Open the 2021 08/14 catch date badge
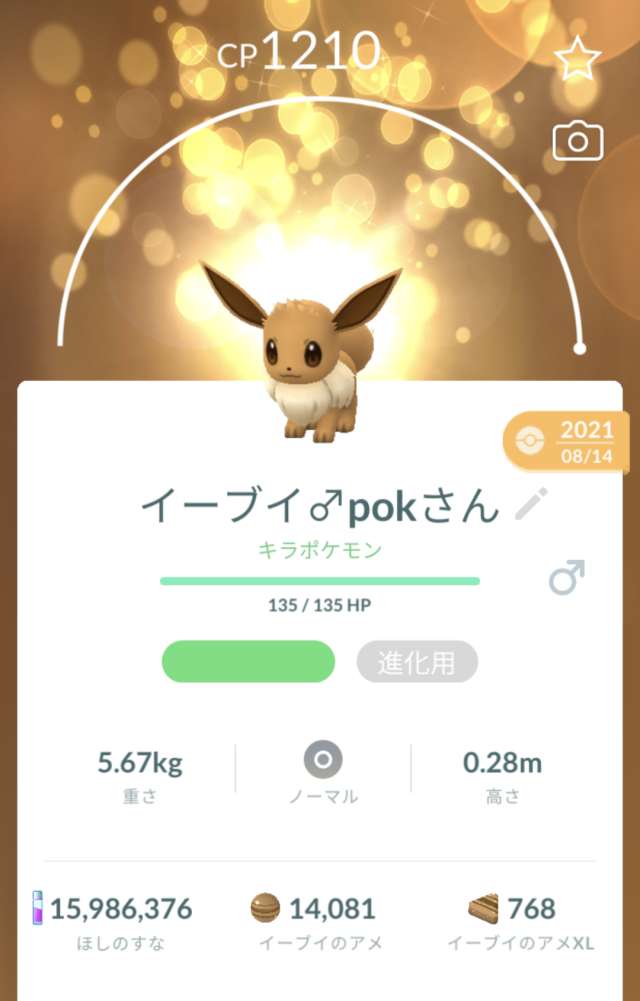The image size is (640, 1001). 572,442
